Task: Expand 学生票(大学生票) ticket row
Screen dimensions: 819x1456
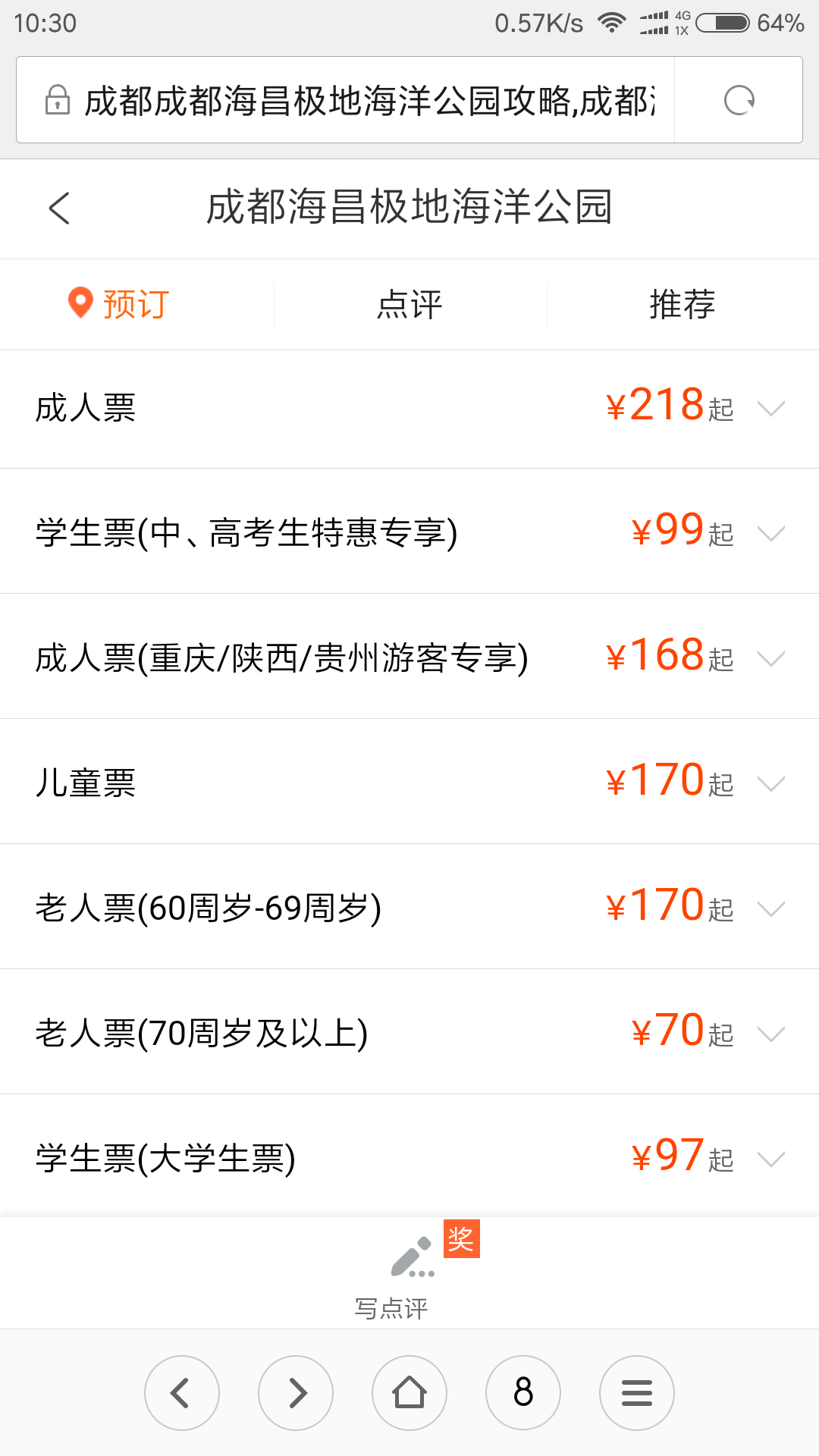Action: click(x=409, y=1157)
